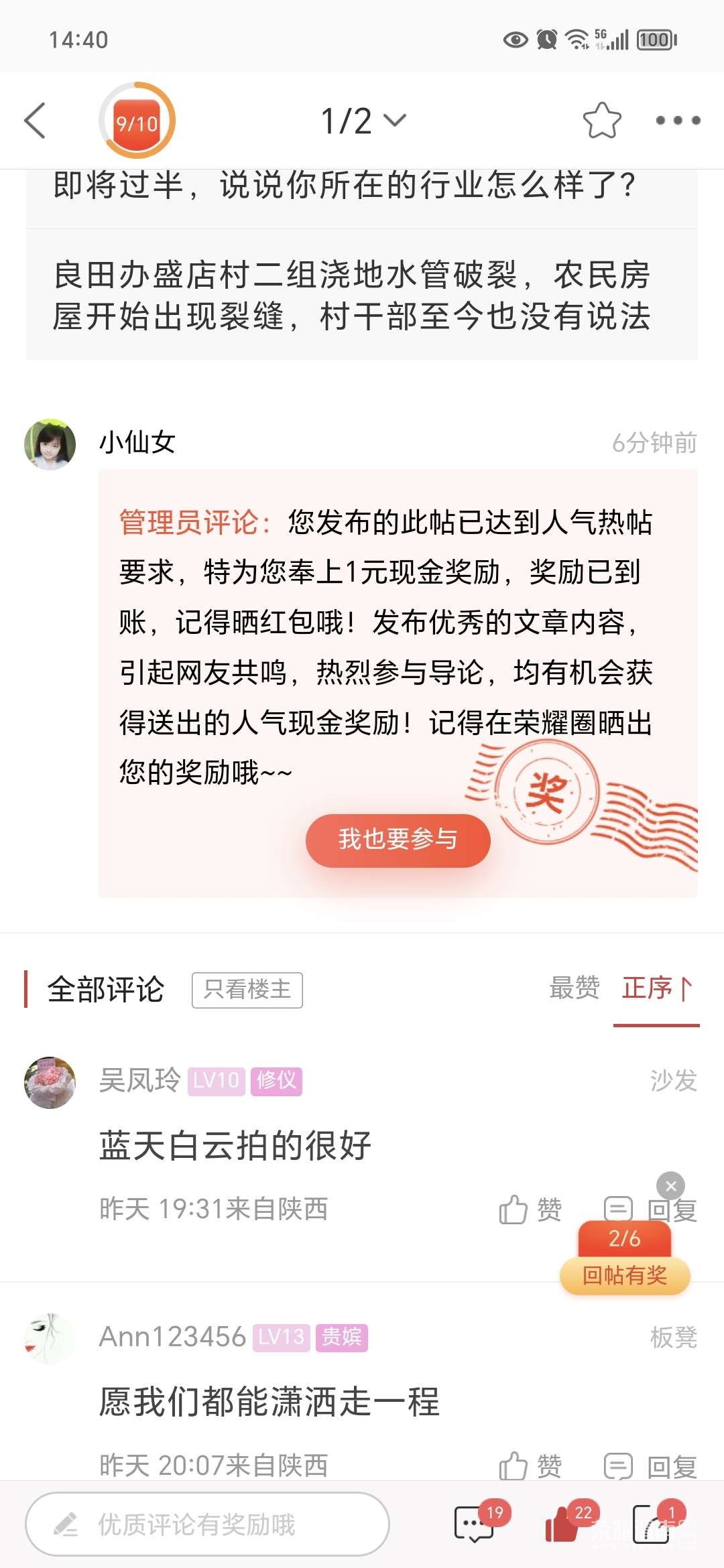Filter comments with 只看楼主

(x=247, y=990)
